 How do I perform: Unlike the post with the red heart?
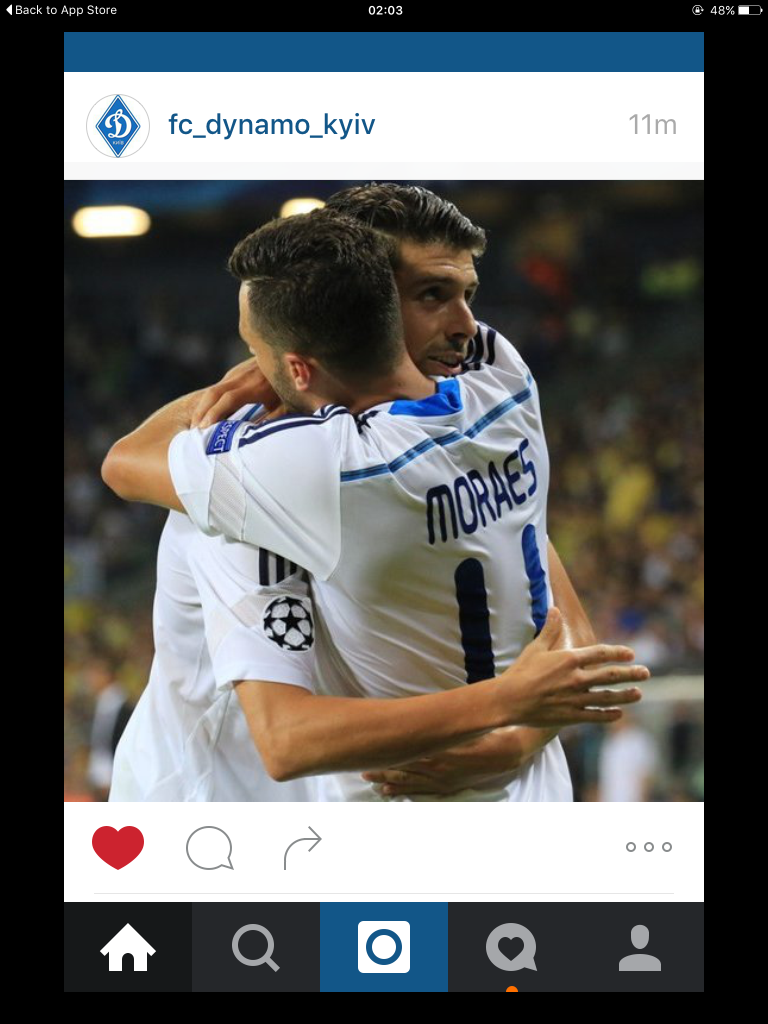(118, 847)
